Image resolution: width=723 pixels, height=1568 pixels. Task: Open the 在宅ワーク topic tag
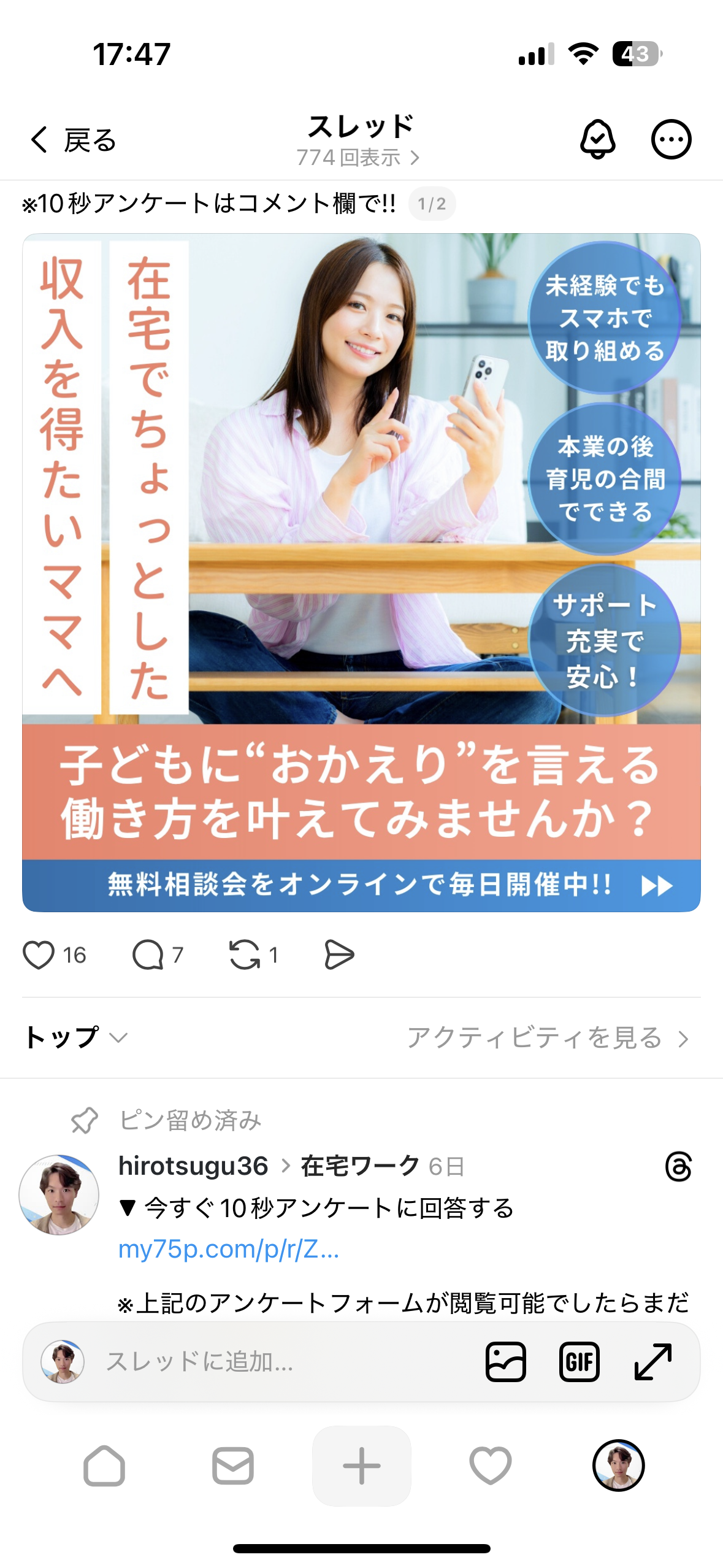click(x=360, y=1166)
